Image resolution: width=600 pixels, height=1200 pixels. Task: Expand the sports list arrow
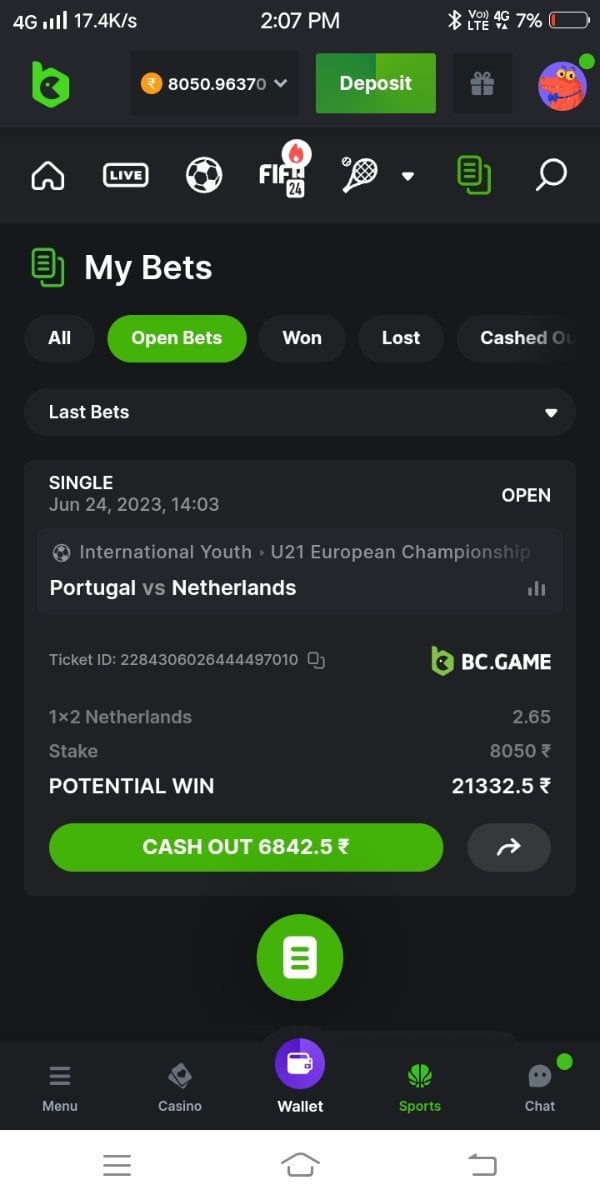[407, 177]
